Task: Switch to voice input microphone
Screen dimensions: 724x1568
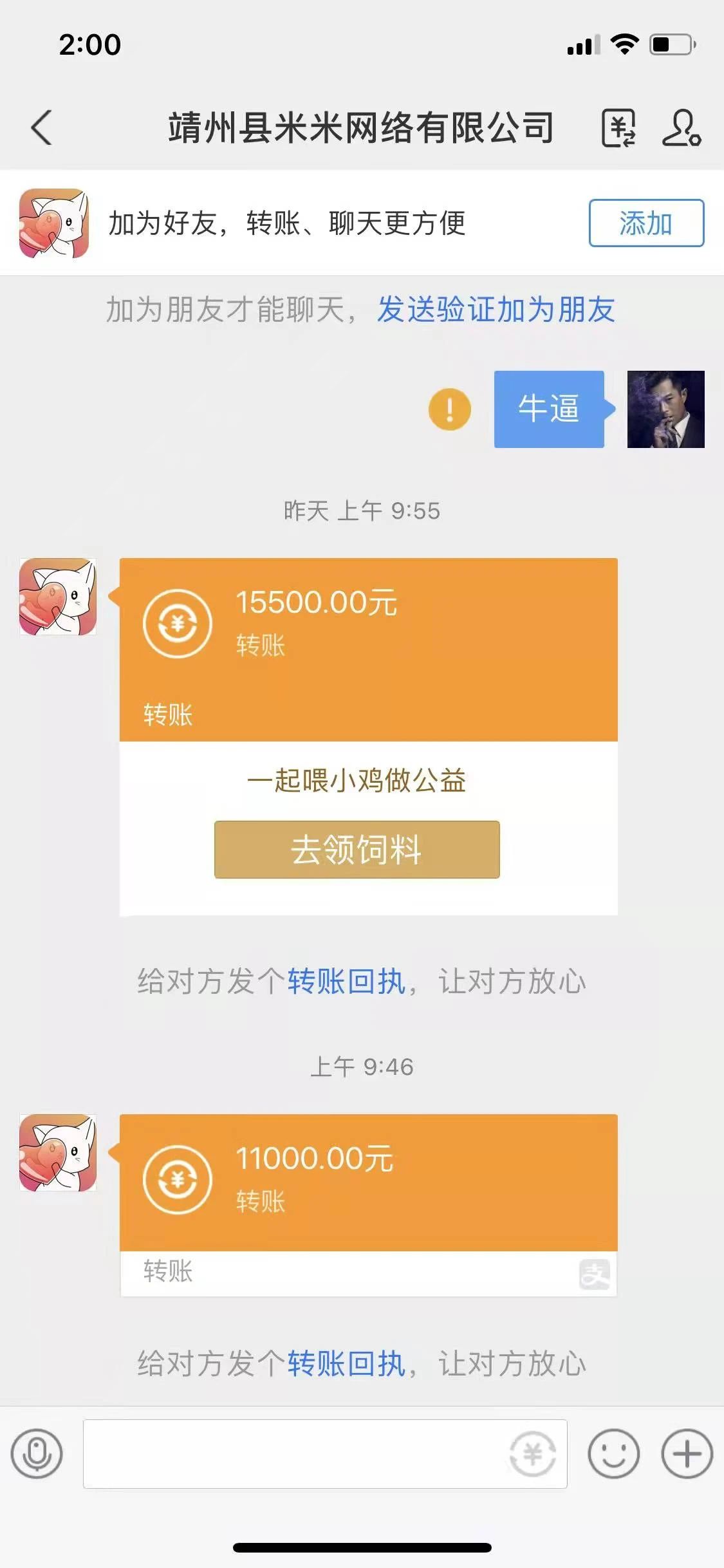Action: point(37,1454)
